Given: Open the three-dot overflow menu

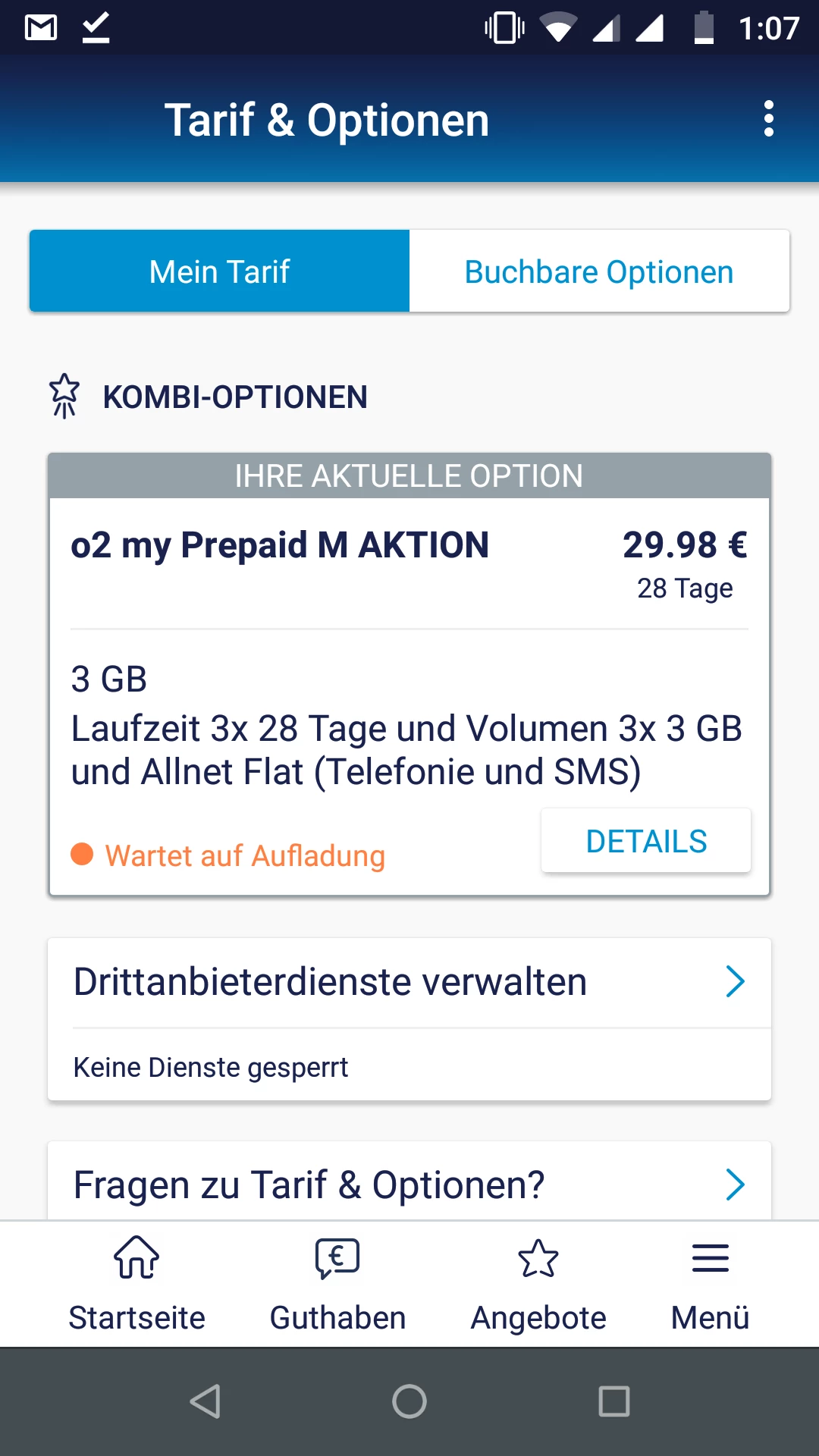Looking at the screenshot, I should click(769, 119).
